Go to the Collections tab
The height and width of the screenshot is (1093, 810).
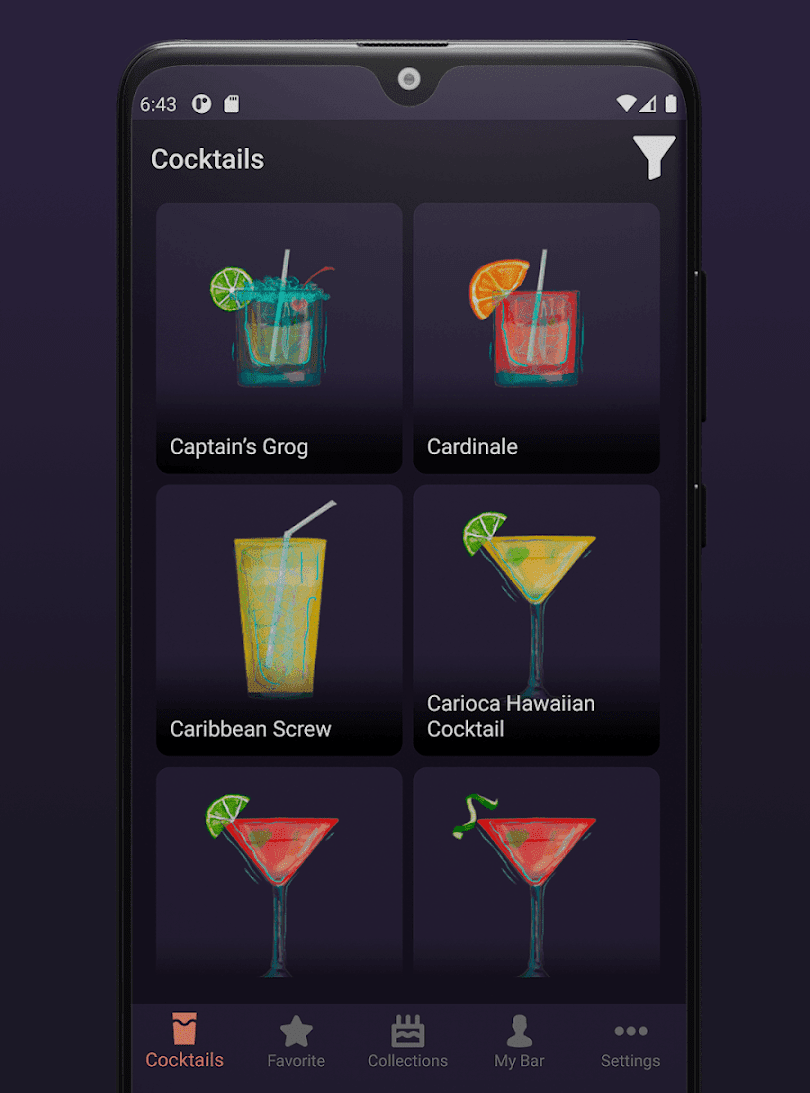408,1042
